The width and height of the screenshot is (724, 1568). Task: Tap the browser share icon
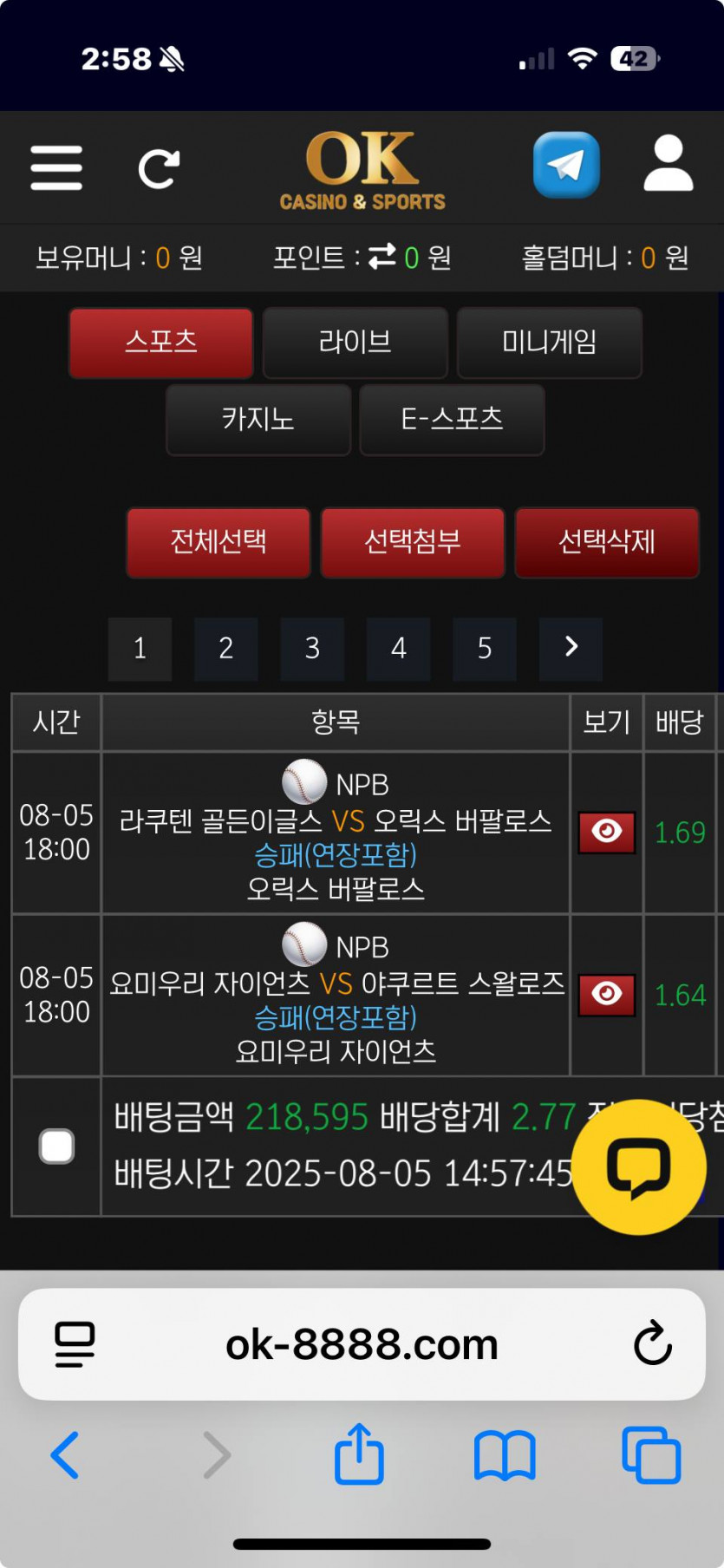pos(359,1454)
